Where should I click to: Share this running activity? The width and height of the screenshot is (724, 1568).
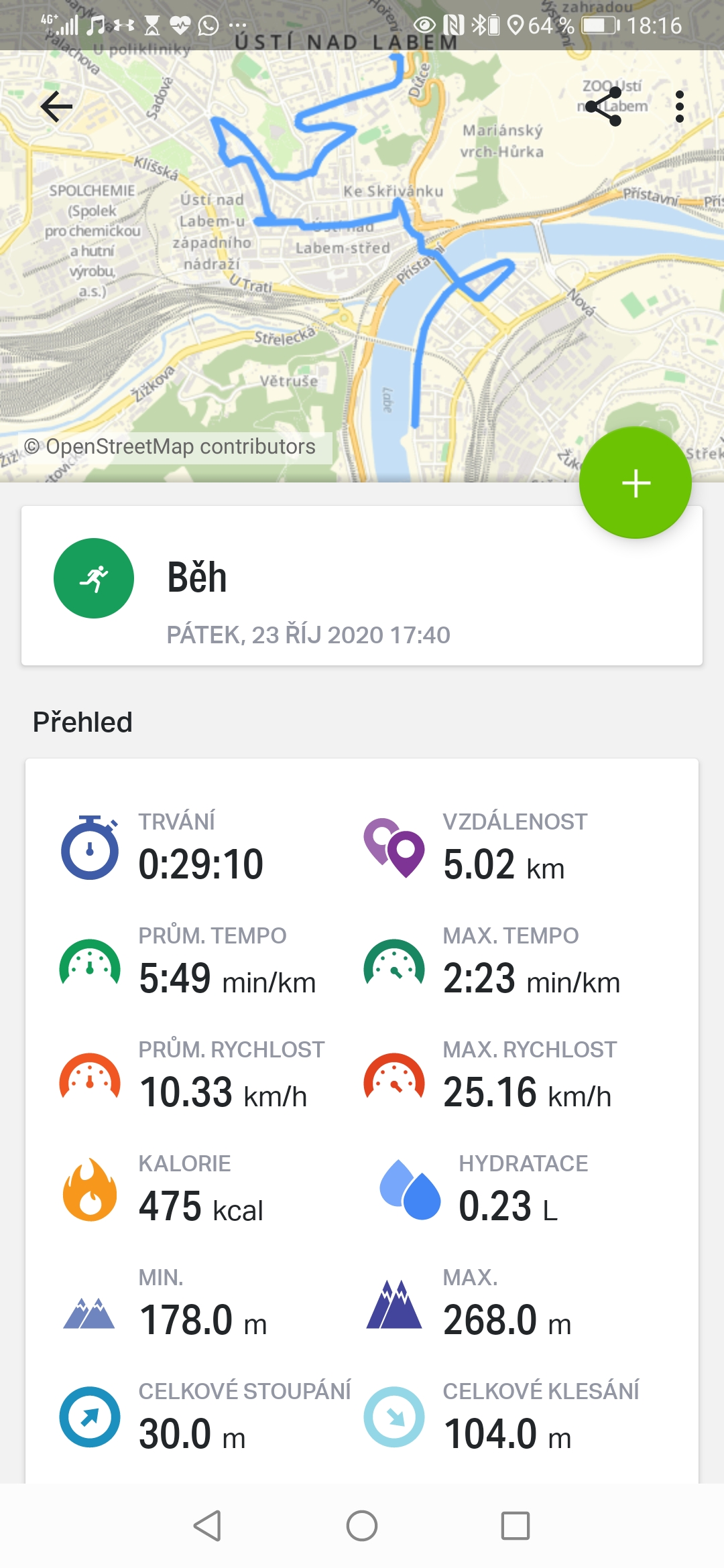[604, 107]
